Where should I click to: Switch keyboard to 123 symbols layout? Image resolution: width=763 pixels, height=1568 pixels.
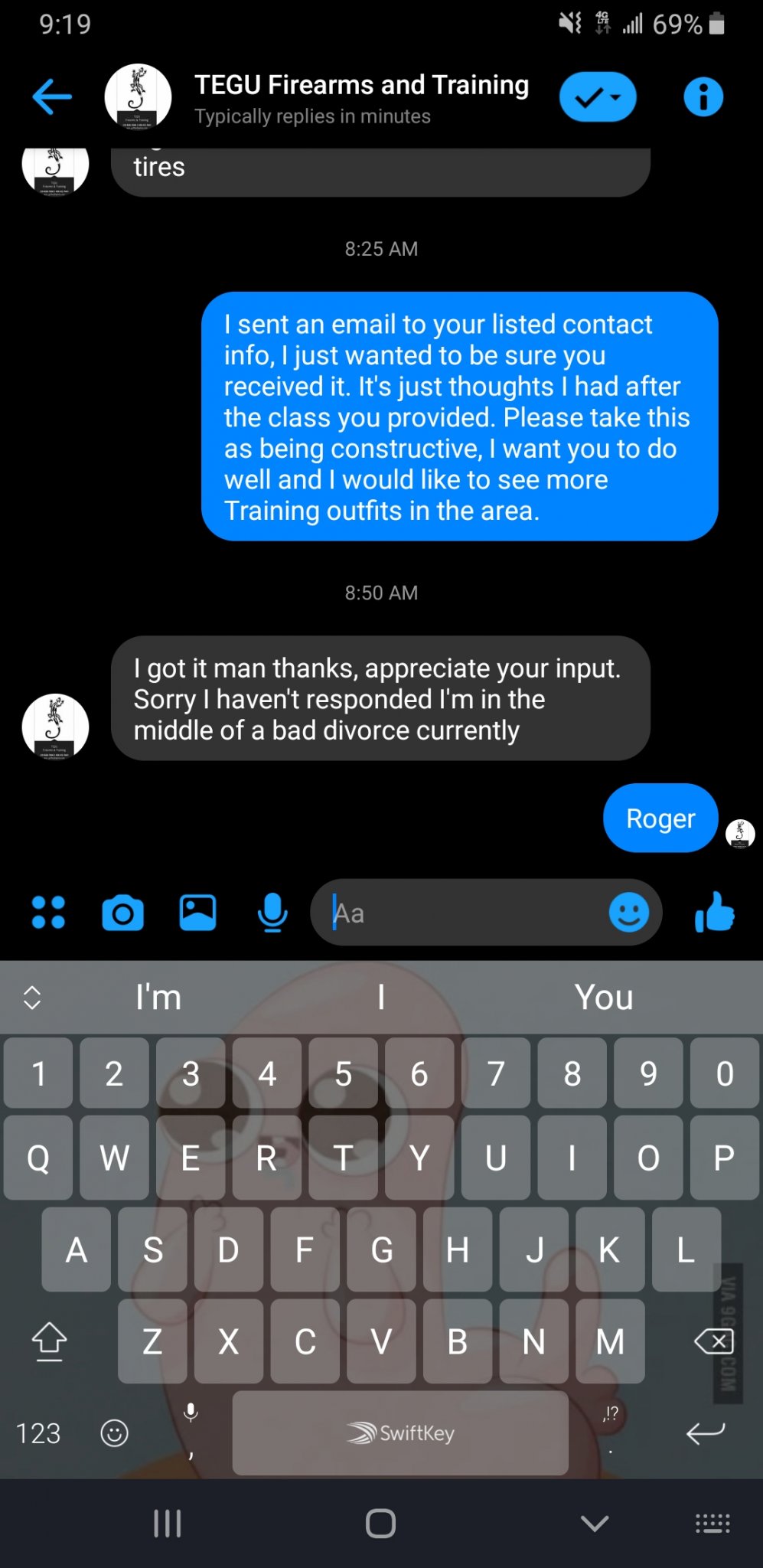(38, 1432)
